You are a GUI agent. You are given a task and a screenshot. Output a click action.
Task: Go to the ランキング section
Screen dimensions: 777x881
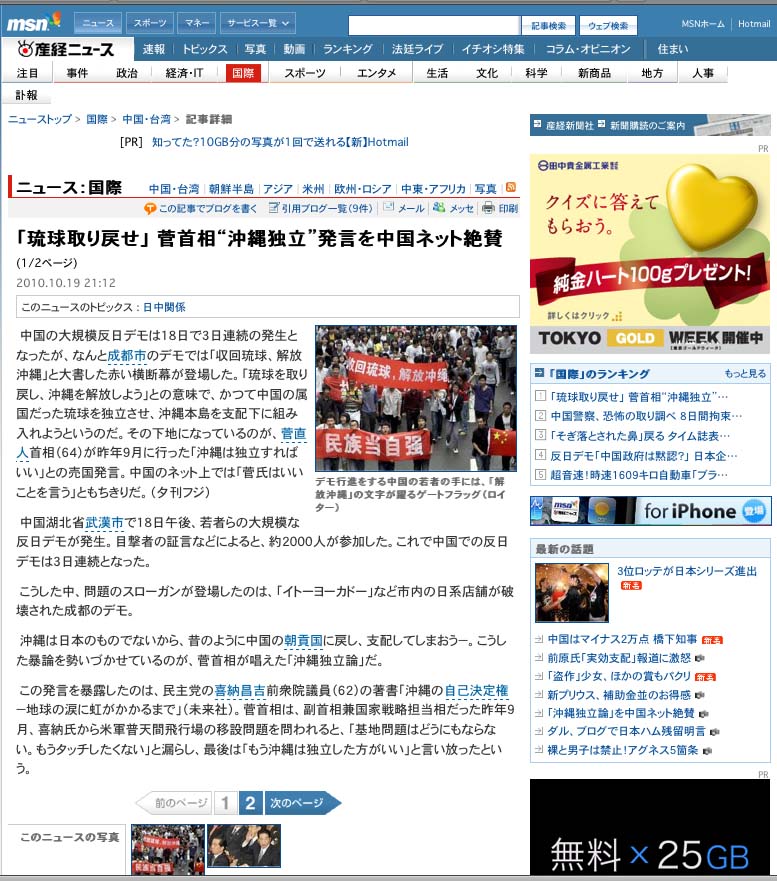pyautogui.click(x=347, y=49)
